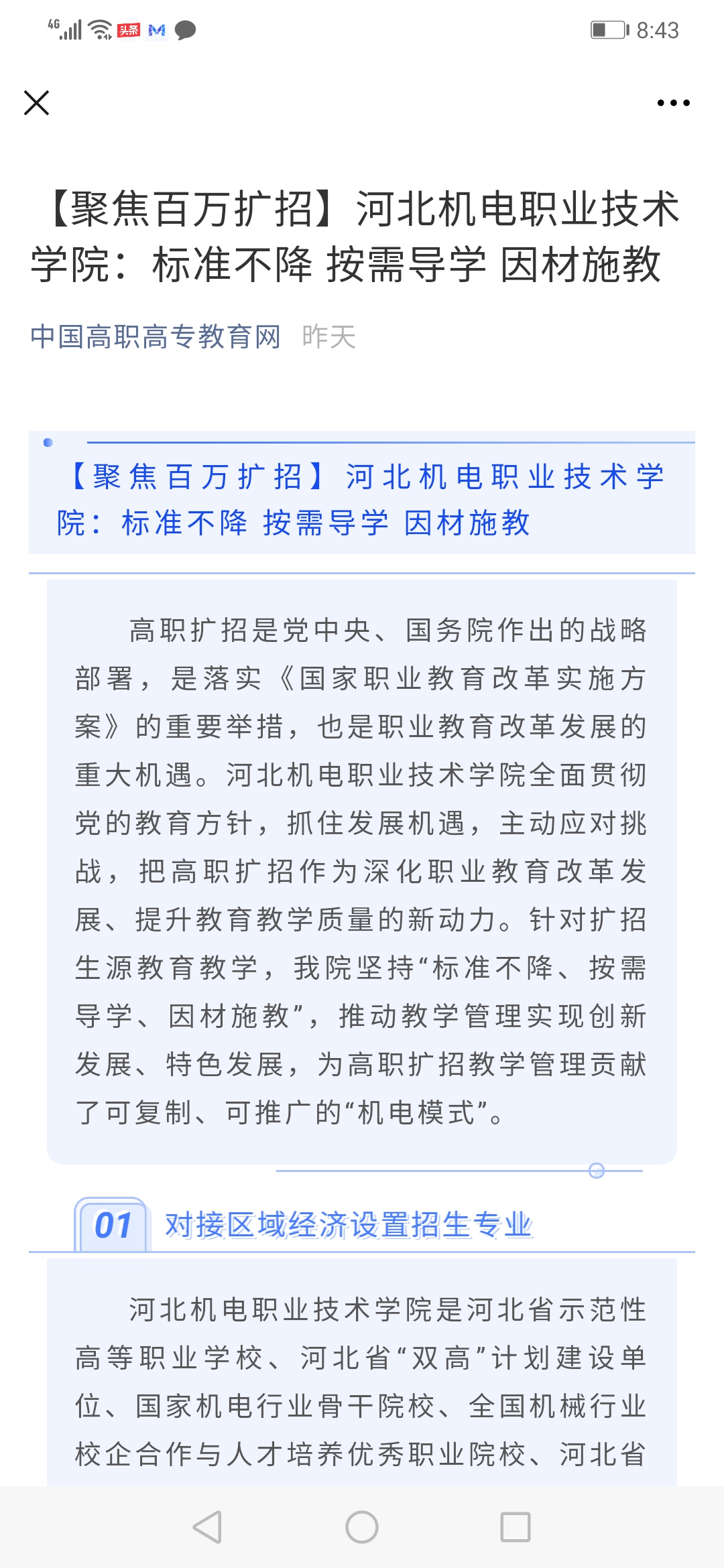Image resolution: width=724 pixels, height=1568 pixels.
Task: Open 中国高职高专教育网 account page
Action: click(x=156, y=336)
